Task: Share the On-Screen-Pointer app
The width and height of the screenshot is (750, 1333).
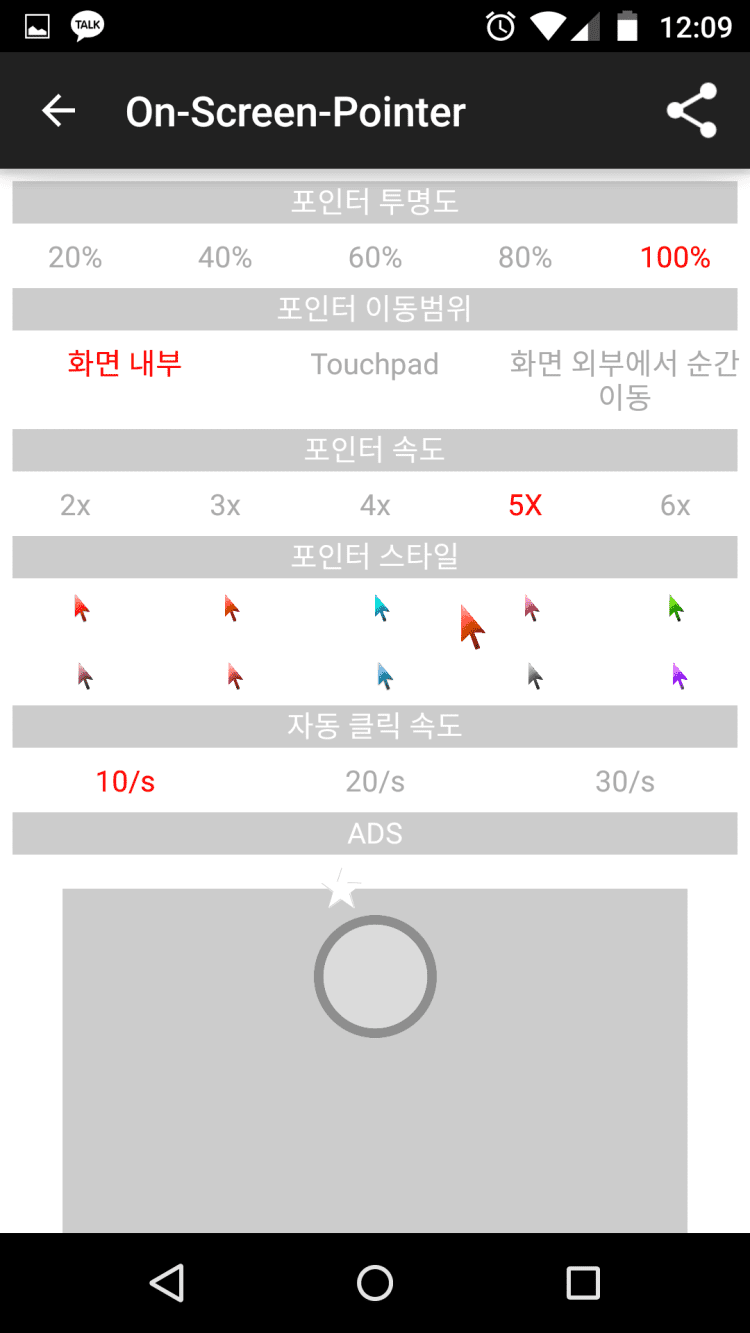Action: click(x=692, y=111)
